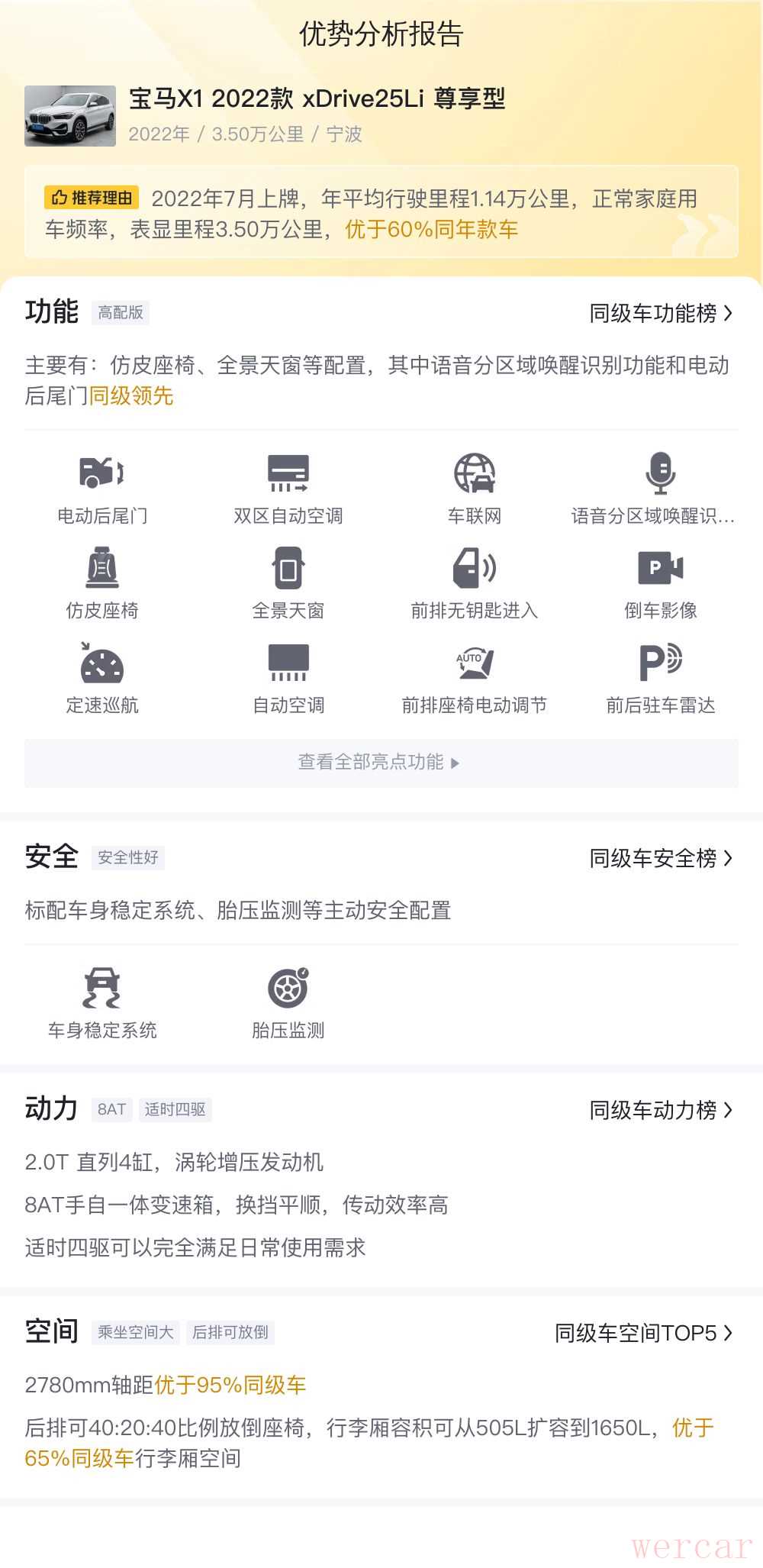Open the 同级车空间TOP5 list
The width and height of the screenshot is (763, 1568).
[x=642, y=1333]
